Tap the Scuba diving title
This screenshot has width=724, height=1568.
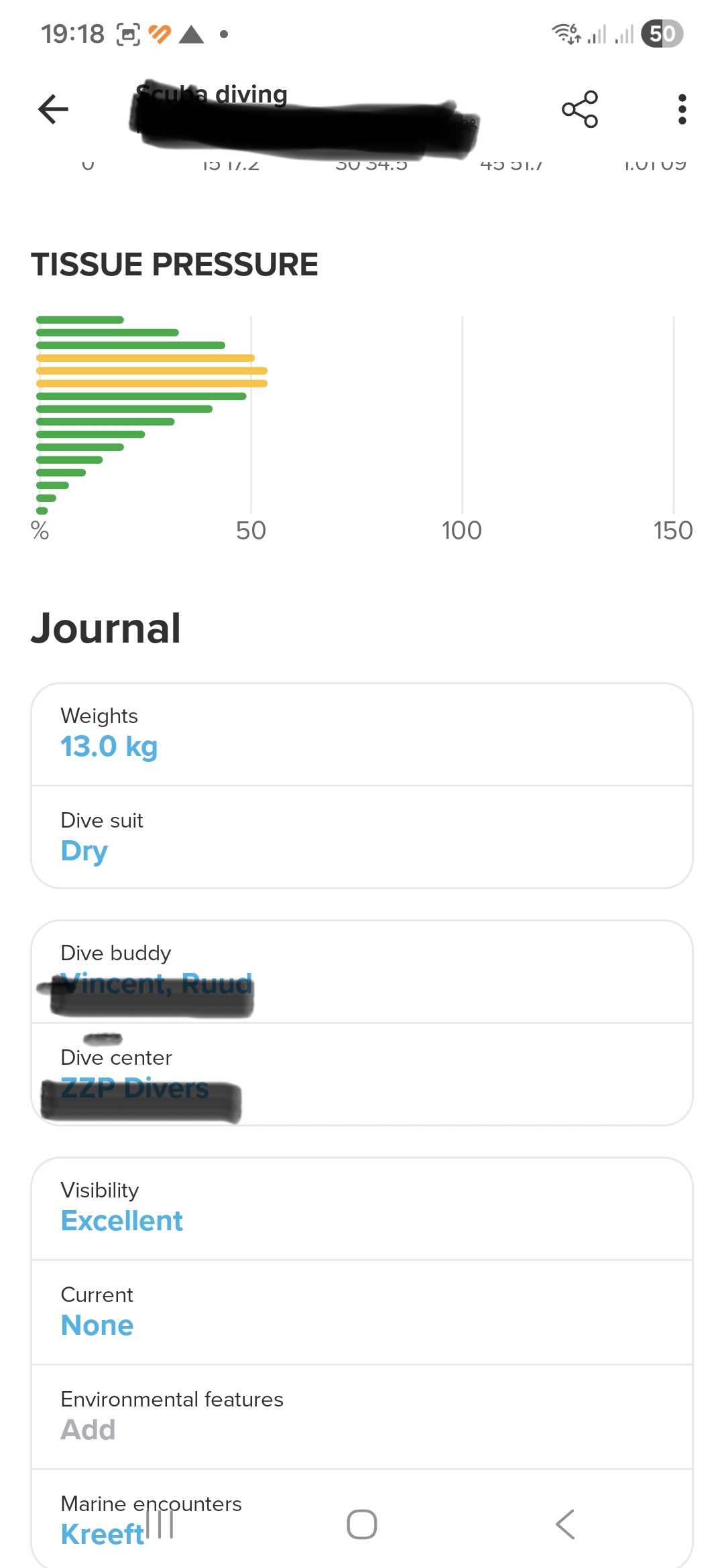click(x=211, y=94)
